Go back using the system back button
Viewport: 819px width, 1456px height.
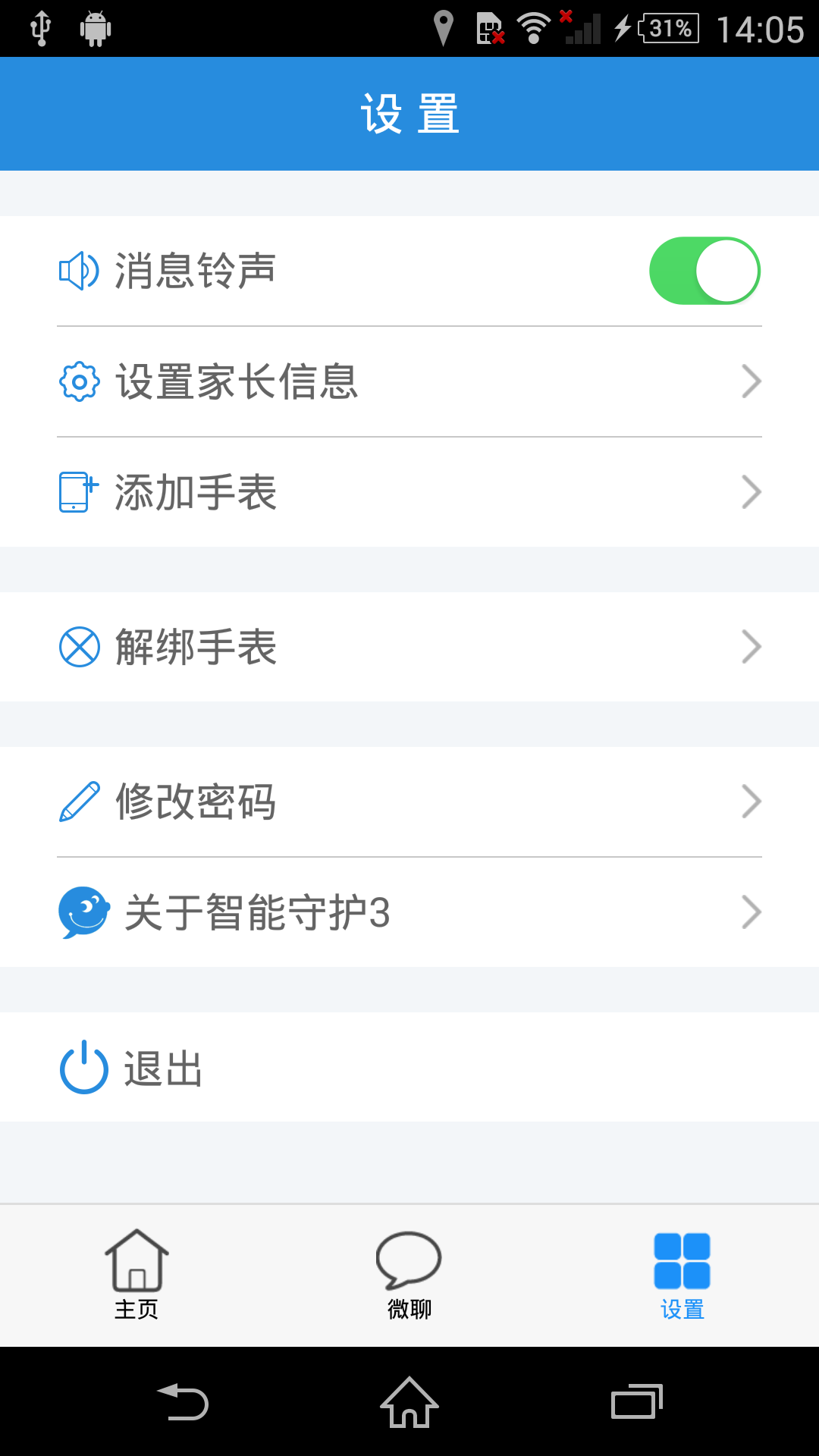click(183, 1402)
